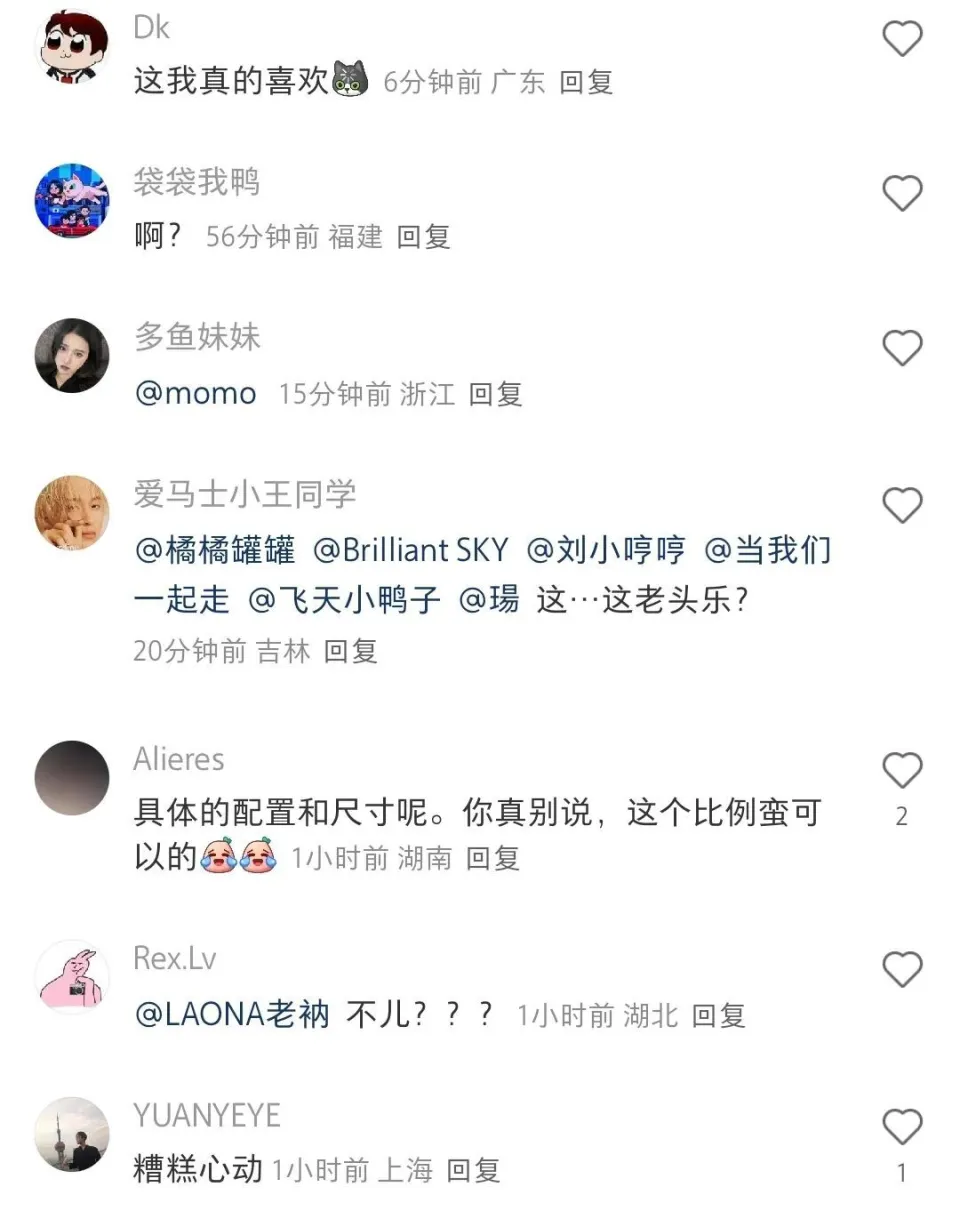This screenshot has width=960, height=1219.
Task: Open the @momo mention link
Action: [195, 393]
